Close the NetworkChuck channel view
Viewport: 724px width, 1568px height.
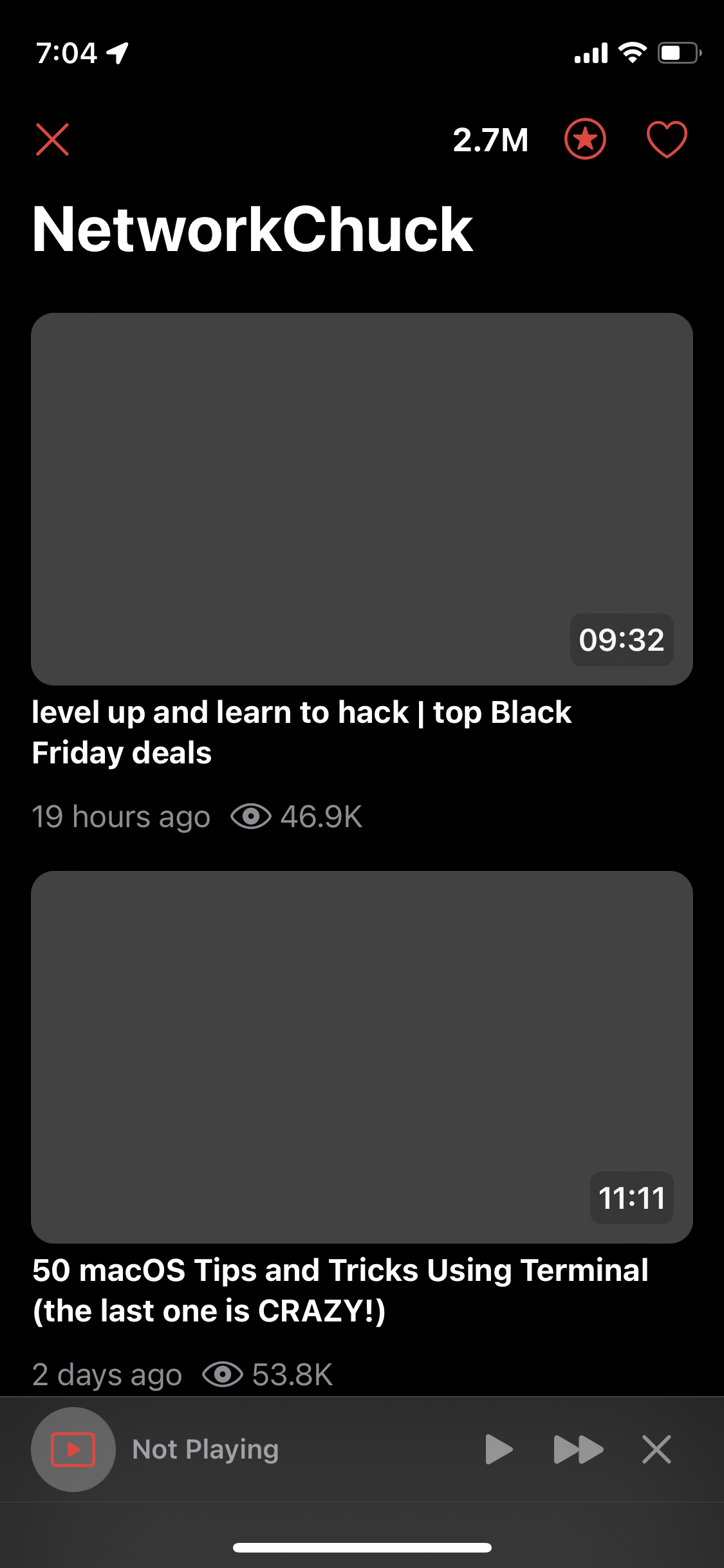pos(52,140)
